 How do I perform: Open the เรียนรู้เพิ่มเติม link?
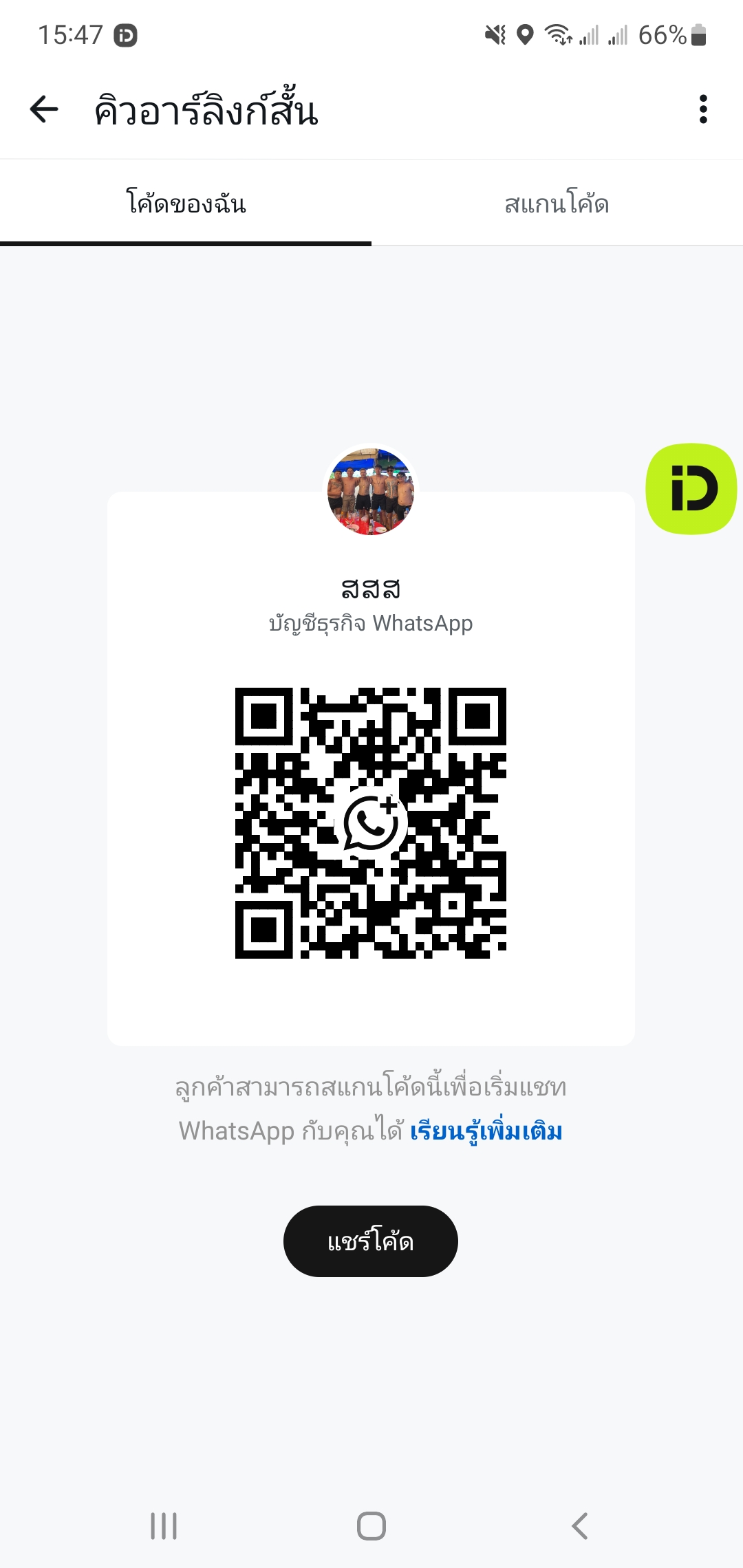pyautogui.click(x=486, y=1131)
